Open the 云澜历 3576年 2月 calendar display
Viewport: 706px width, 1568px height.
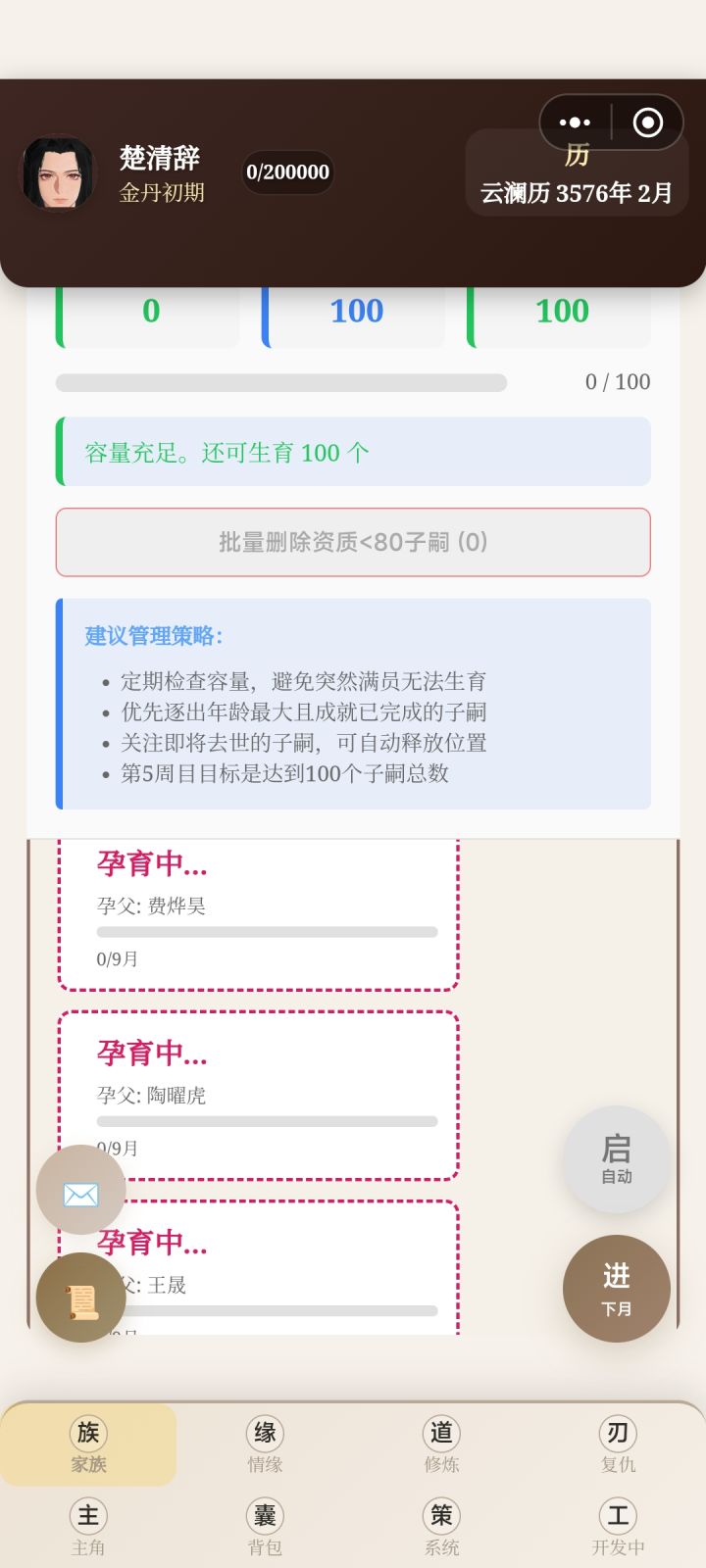(578, 193)
